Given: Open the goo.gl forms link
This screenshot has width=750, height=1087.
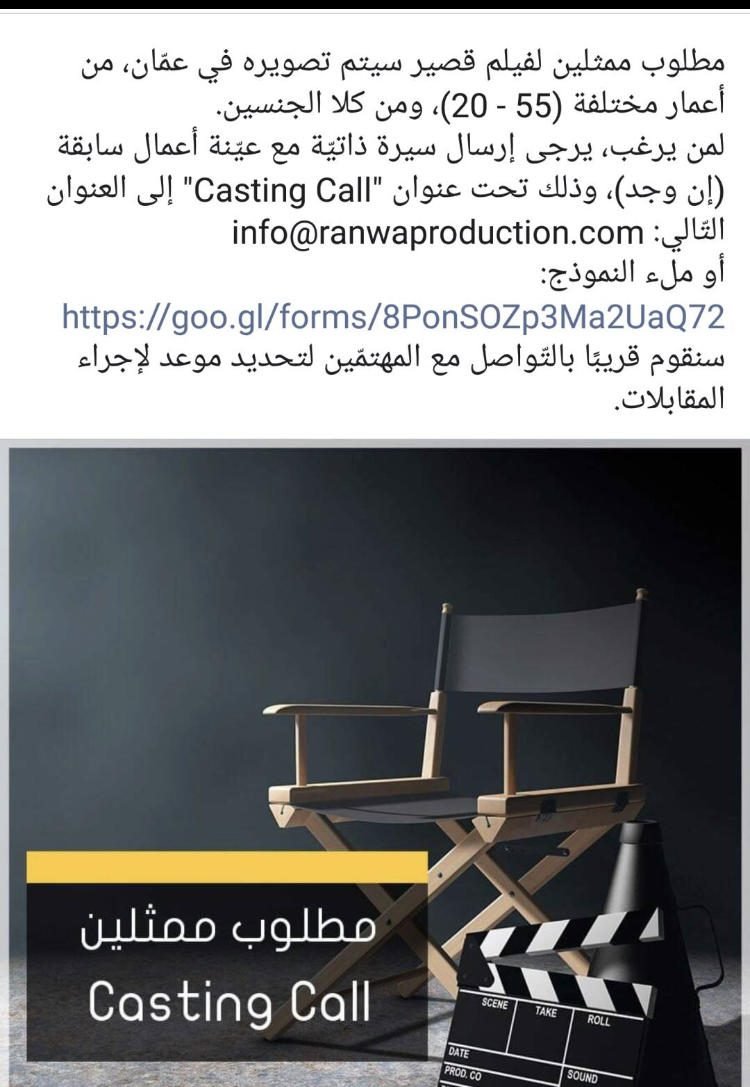Looking at the screenshot, I should point(392,317).
